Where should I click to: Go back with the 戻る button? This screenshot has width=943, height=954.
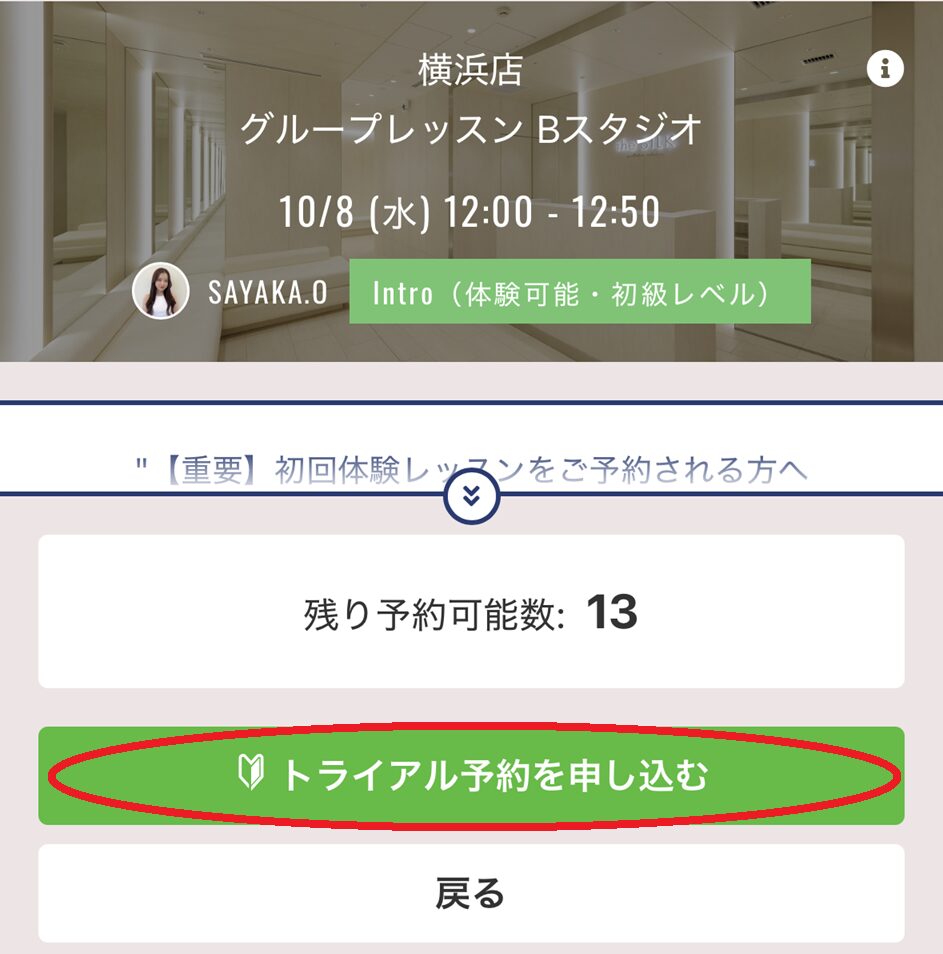click(x=471, y=893)
